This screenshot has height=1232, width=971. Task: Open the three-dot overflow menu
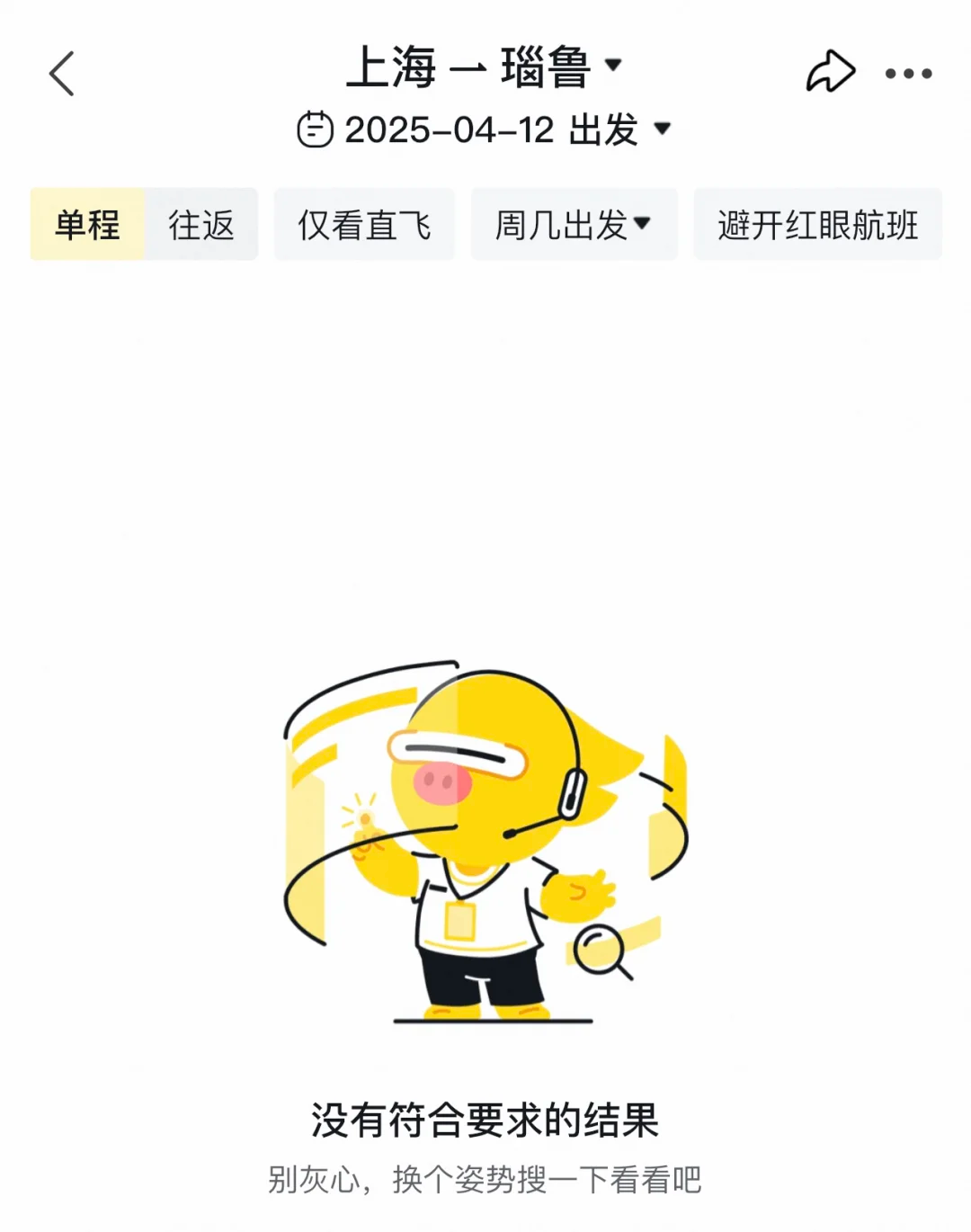click(908, 74)
